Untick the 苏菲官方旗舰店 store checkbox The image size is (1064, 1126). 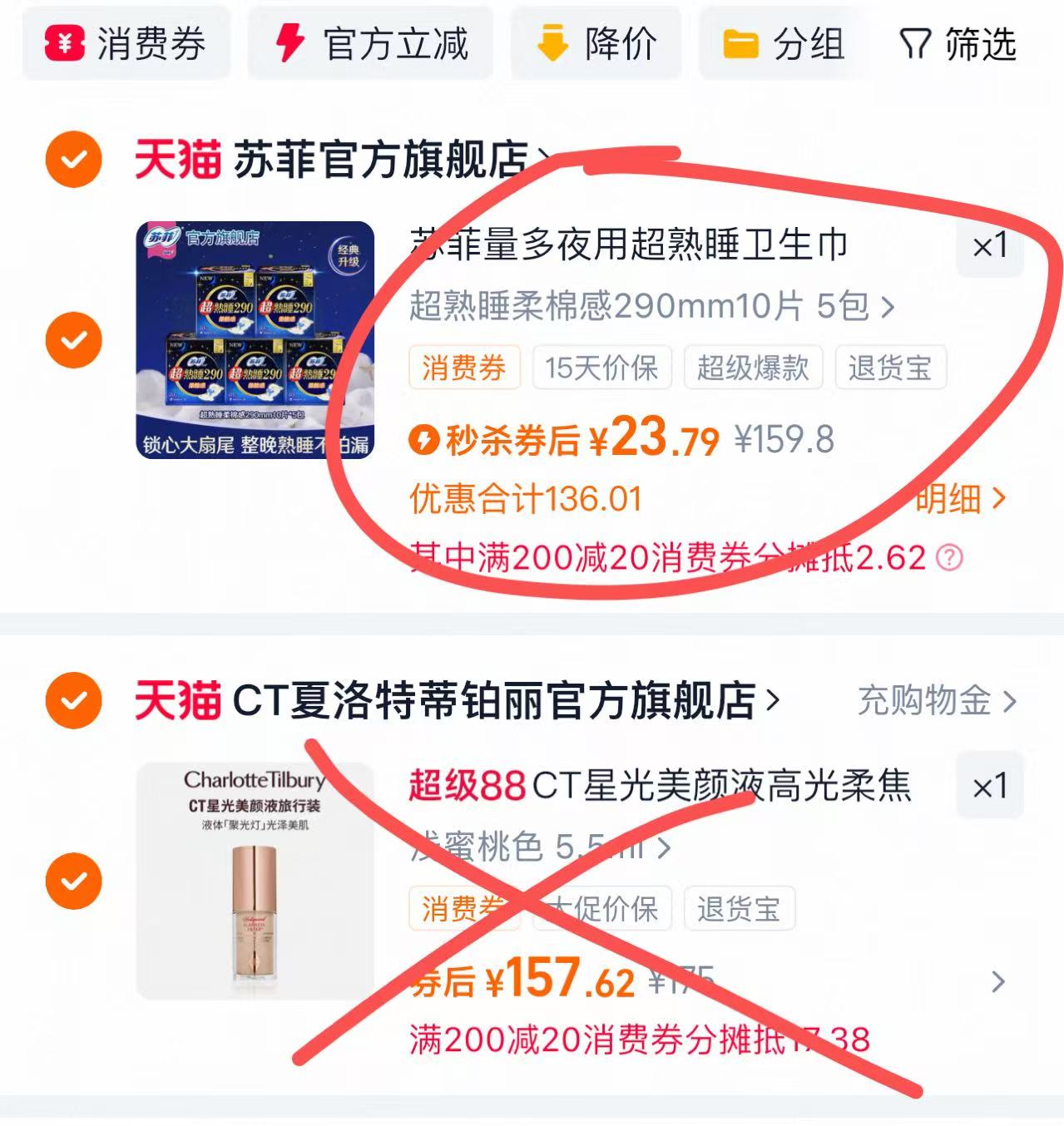tap(73, 160)
